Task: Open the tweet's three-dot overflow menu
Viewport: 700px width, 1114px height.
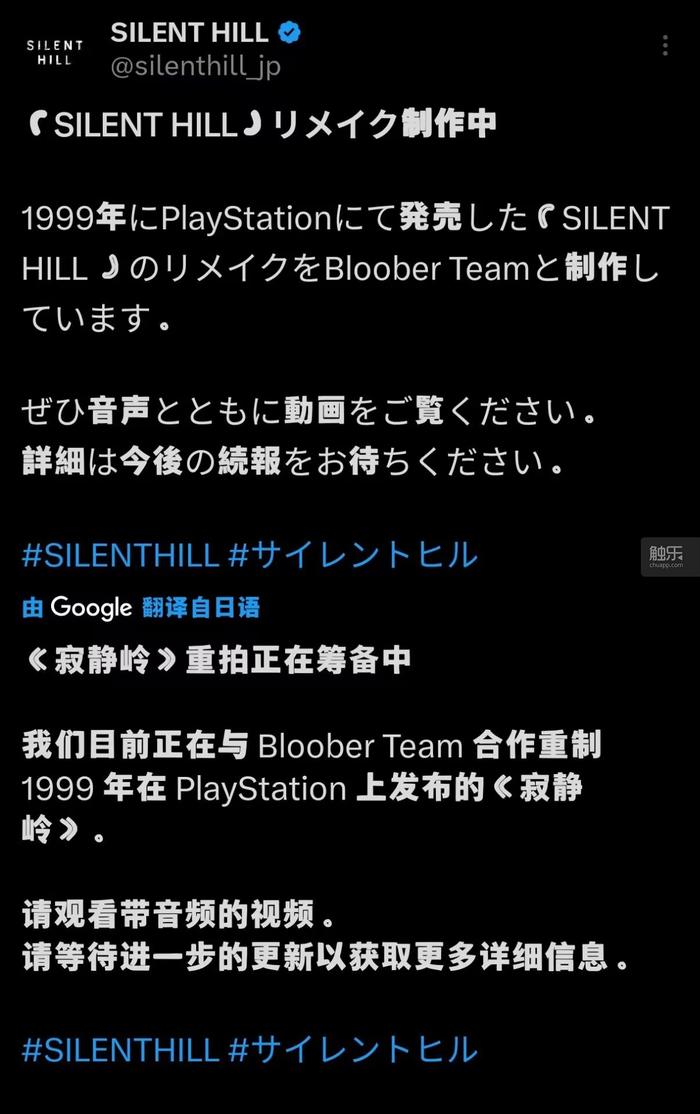Action: (665, 46)
